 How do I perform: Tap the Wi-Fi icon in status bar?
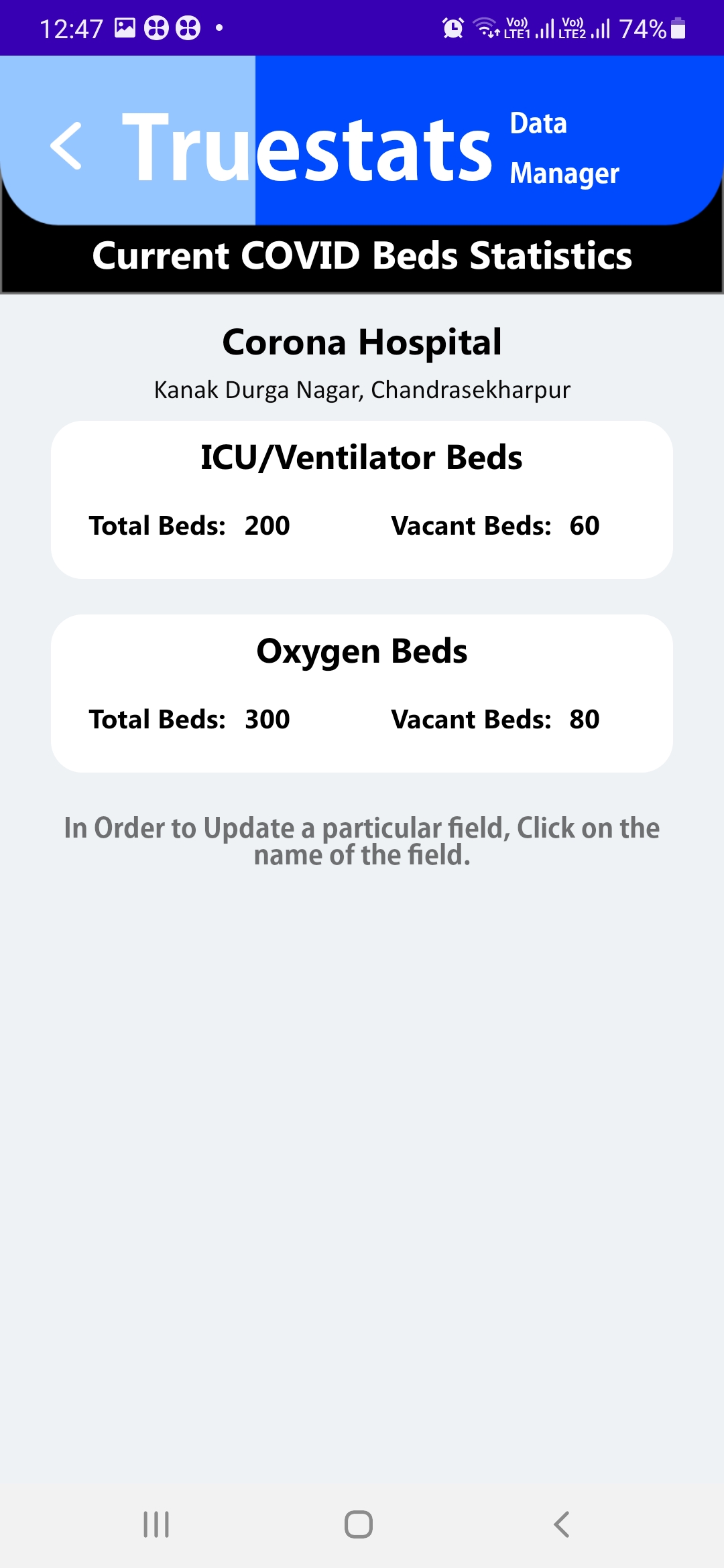(485, 28)
